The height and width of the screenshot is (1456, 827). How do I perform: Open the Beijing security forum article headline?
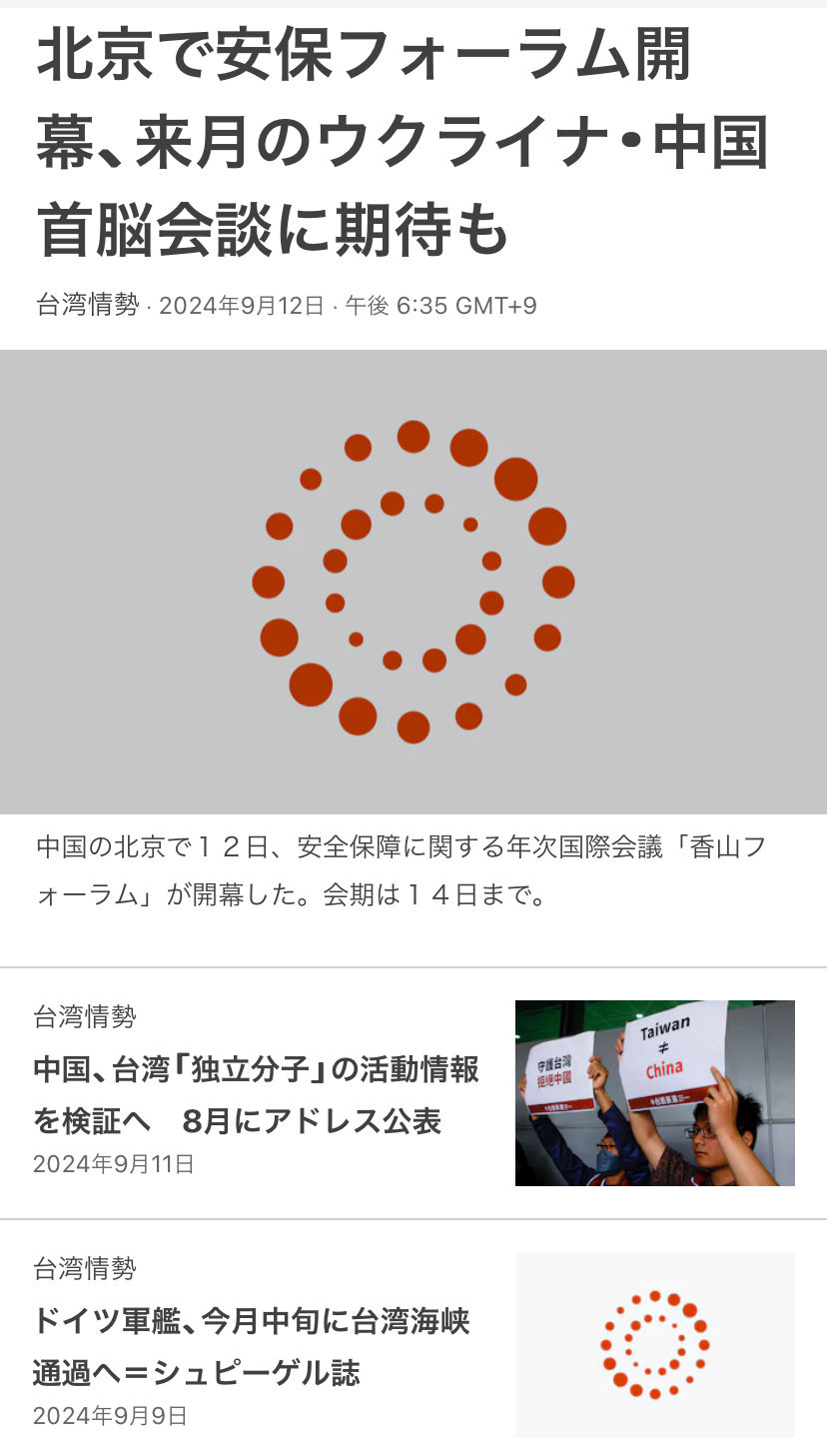400,145
